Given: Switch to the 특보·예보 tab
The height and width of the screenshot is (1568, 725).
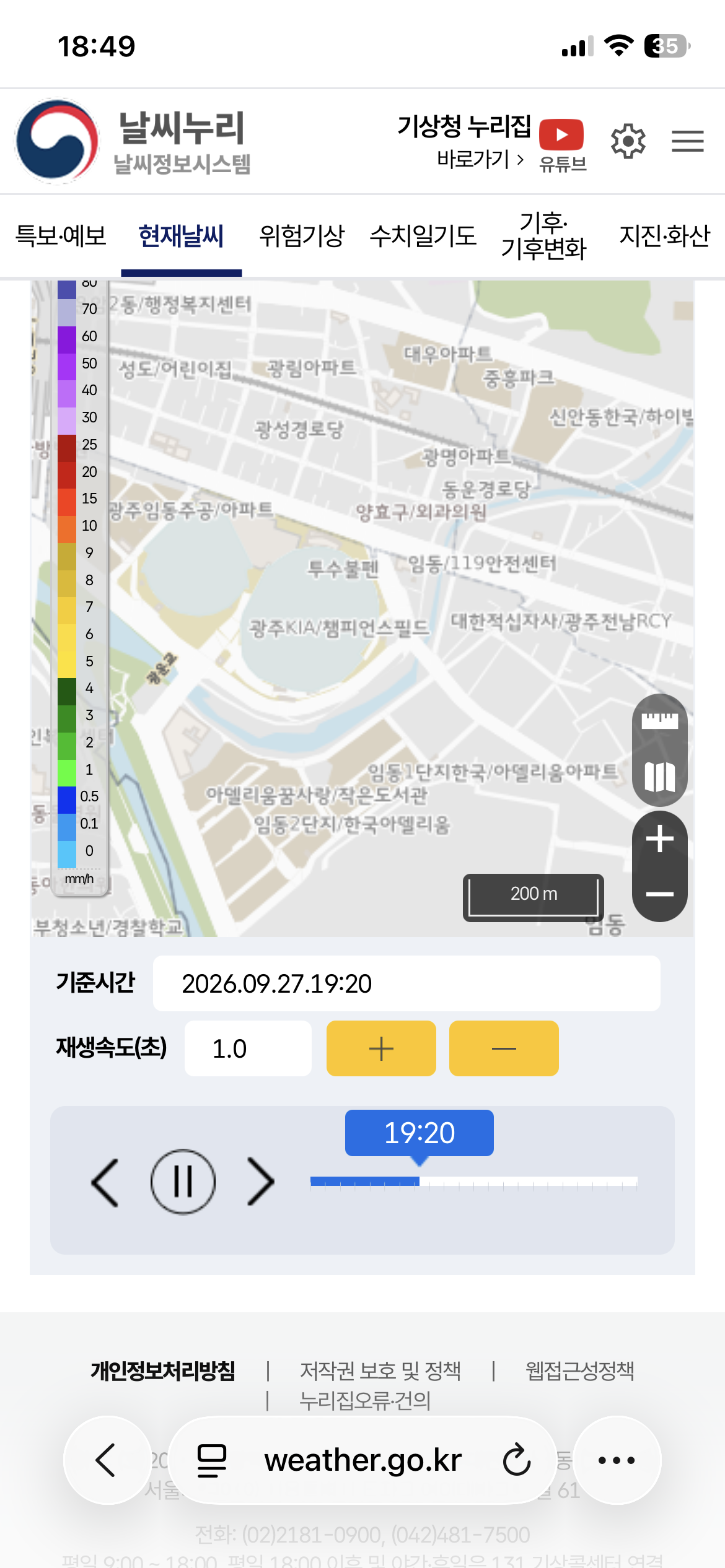Looking at the screenshot, I should tap(61, 235).
